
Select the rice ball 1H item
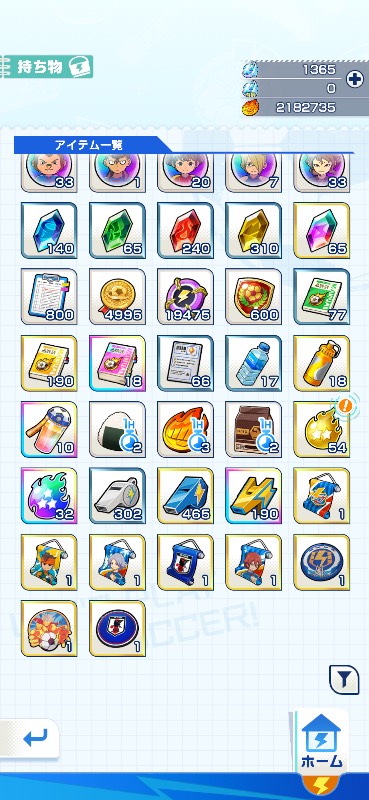(117, 430)
